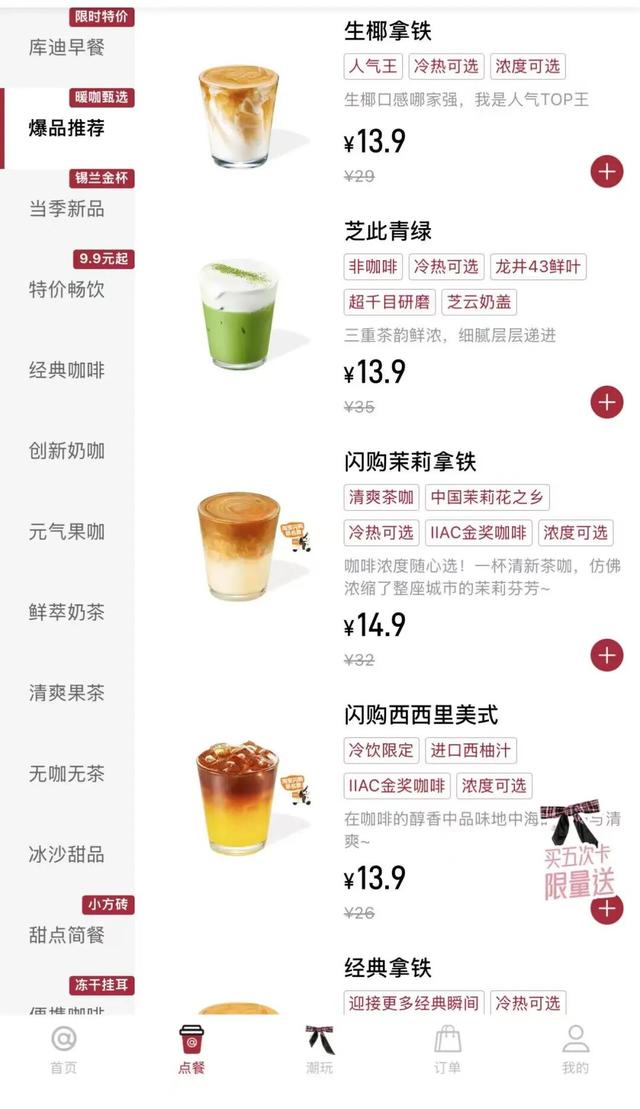Switch to the 订单 orders tab
The width and height of the screenshot is (640, 1109).
coord(447,1049)
